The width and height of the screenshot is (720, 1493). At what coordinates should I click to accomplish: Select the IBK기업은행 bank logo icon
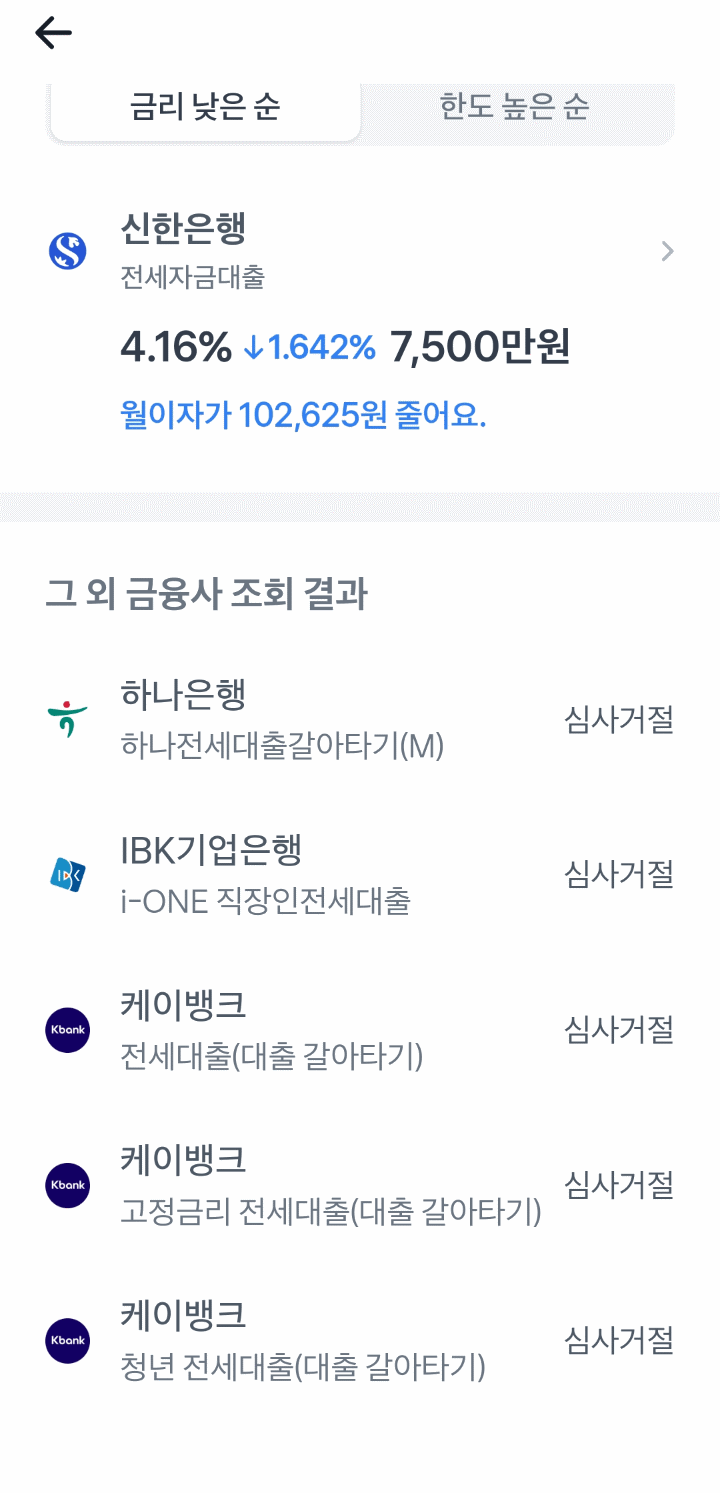point(66,873)
